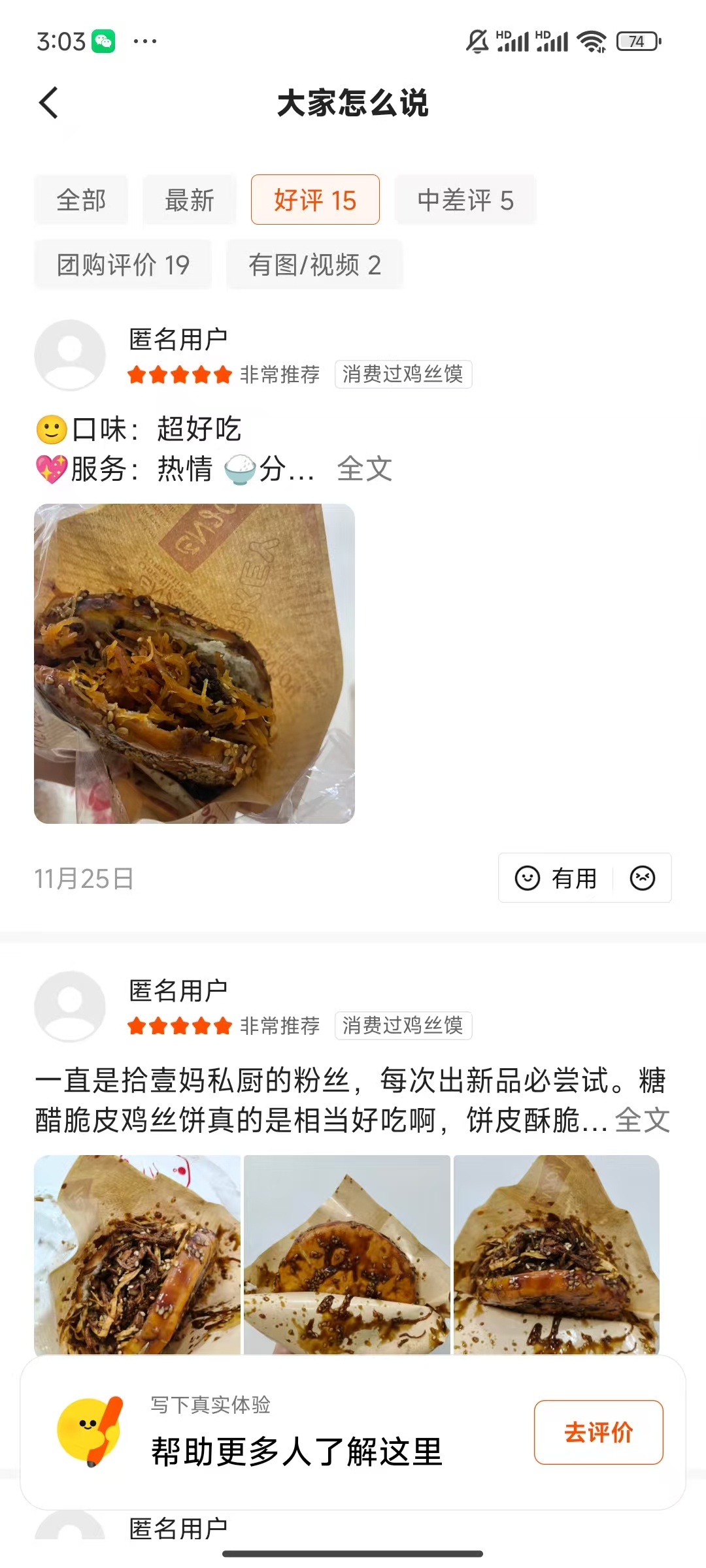Screen dimensions: 706x1568
Task: Open third photo of the 拾壹妈私厨 review
Action: click(x=556, y=1253)
